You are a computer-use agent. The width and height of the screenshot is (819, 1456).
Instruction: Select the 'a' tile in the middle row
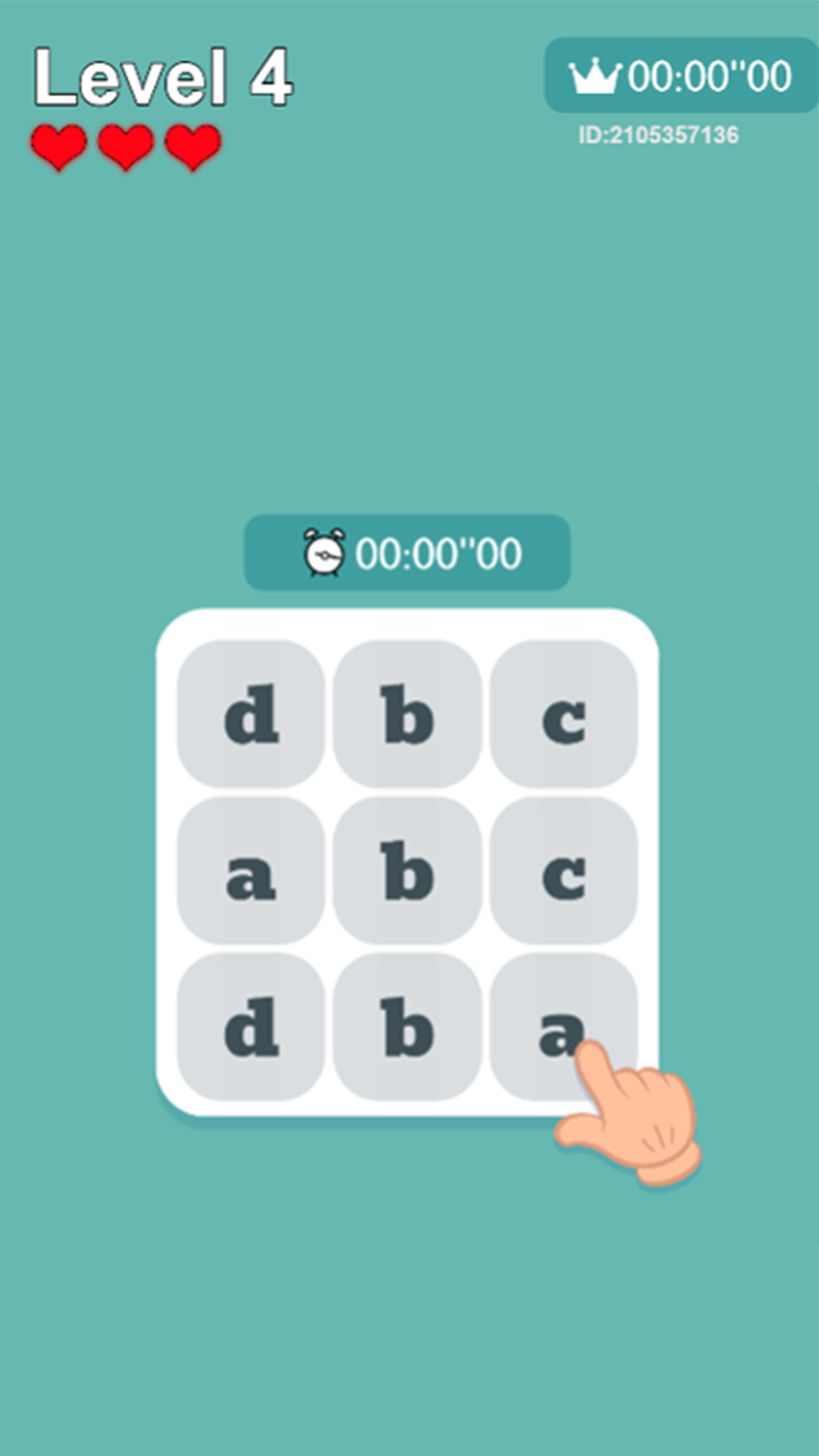coord(251,871)
